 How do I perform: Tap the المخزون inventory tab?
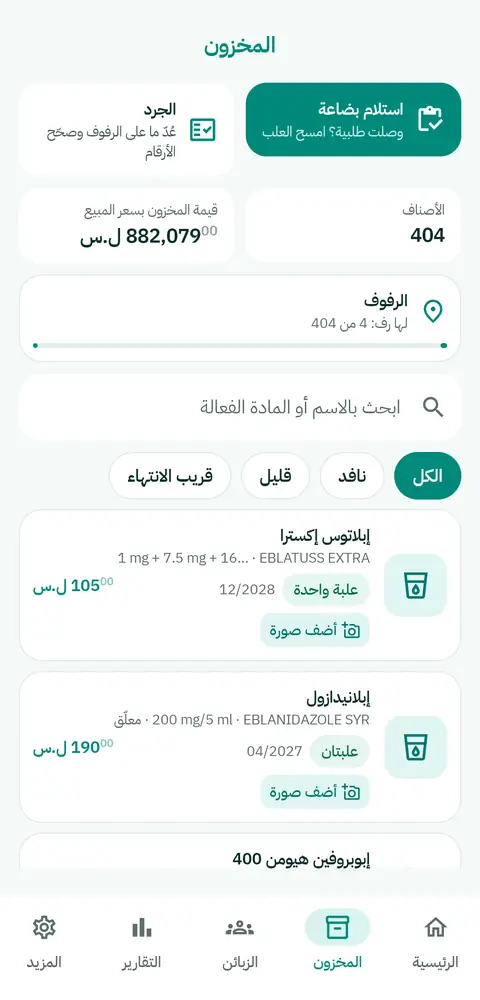pos(337,940)
